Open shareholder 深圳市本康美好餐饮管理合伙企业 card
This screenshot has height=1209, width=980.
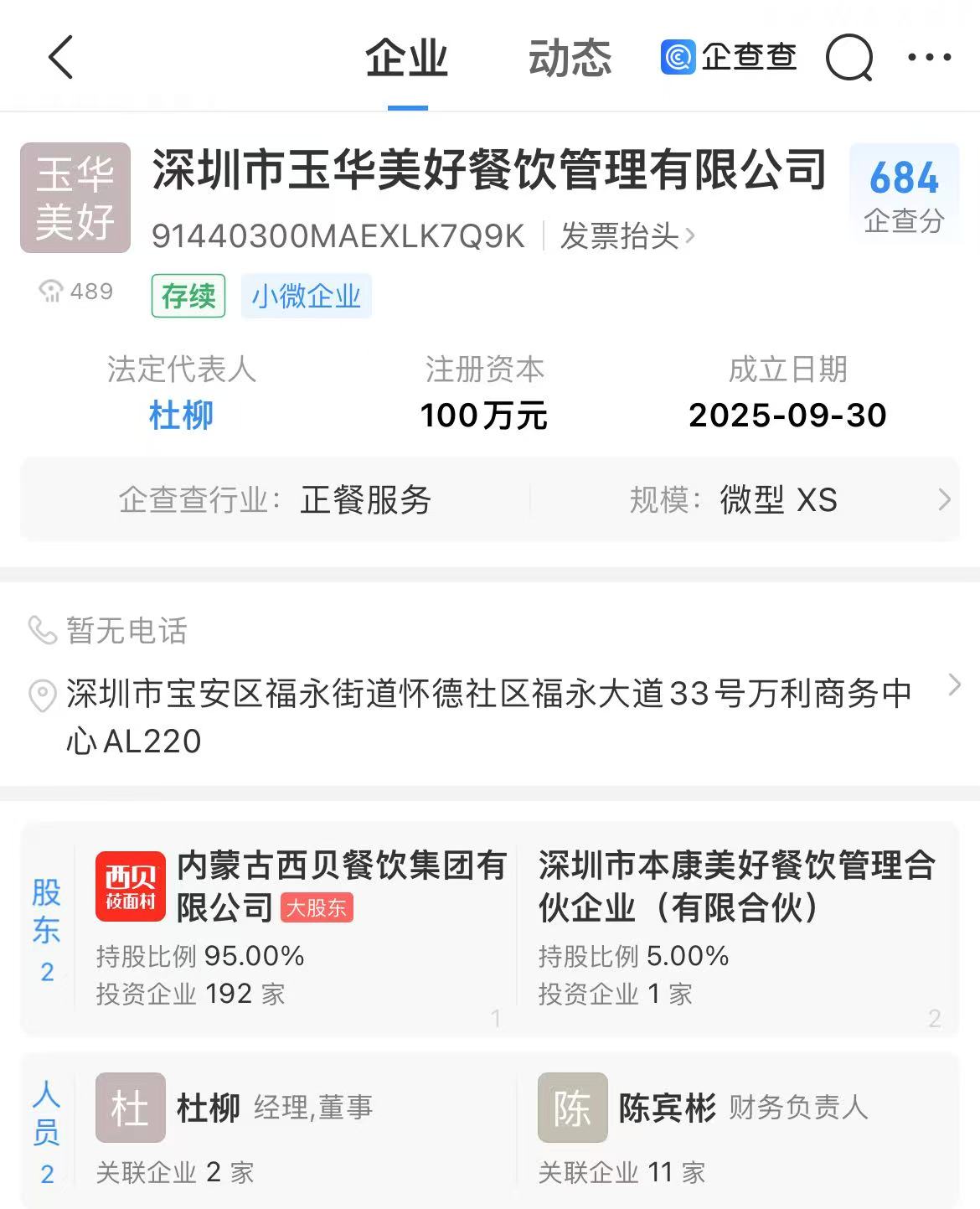coord(737,927)
